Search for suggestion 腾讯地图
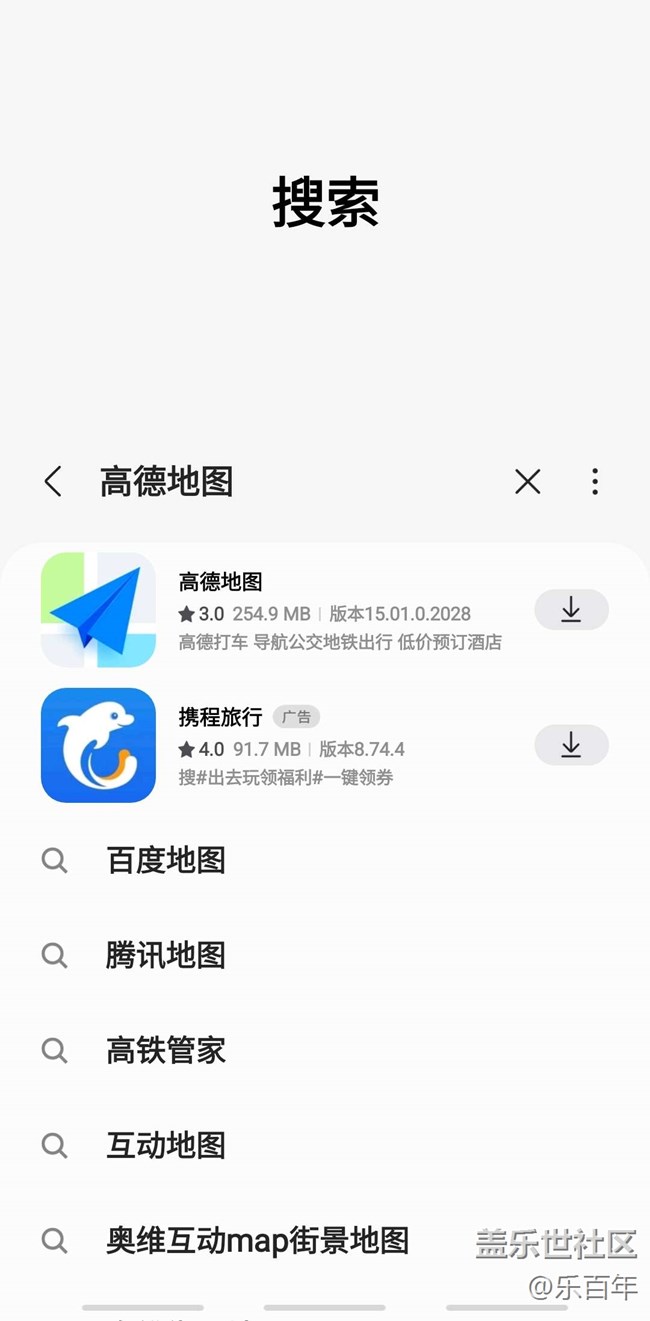 [x=166, y=955]
